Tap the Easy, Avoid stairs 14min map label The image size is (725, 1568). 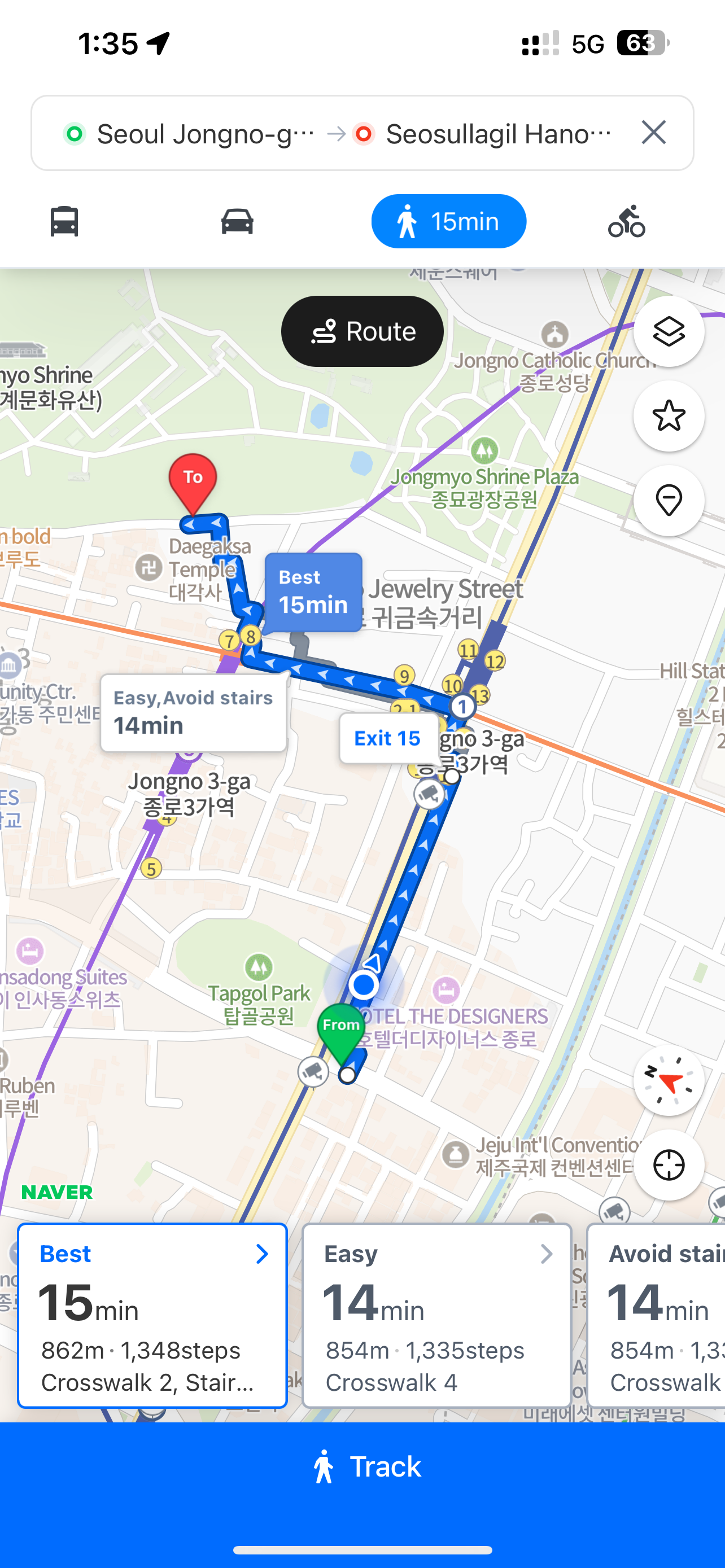click(x=193, y=712)
